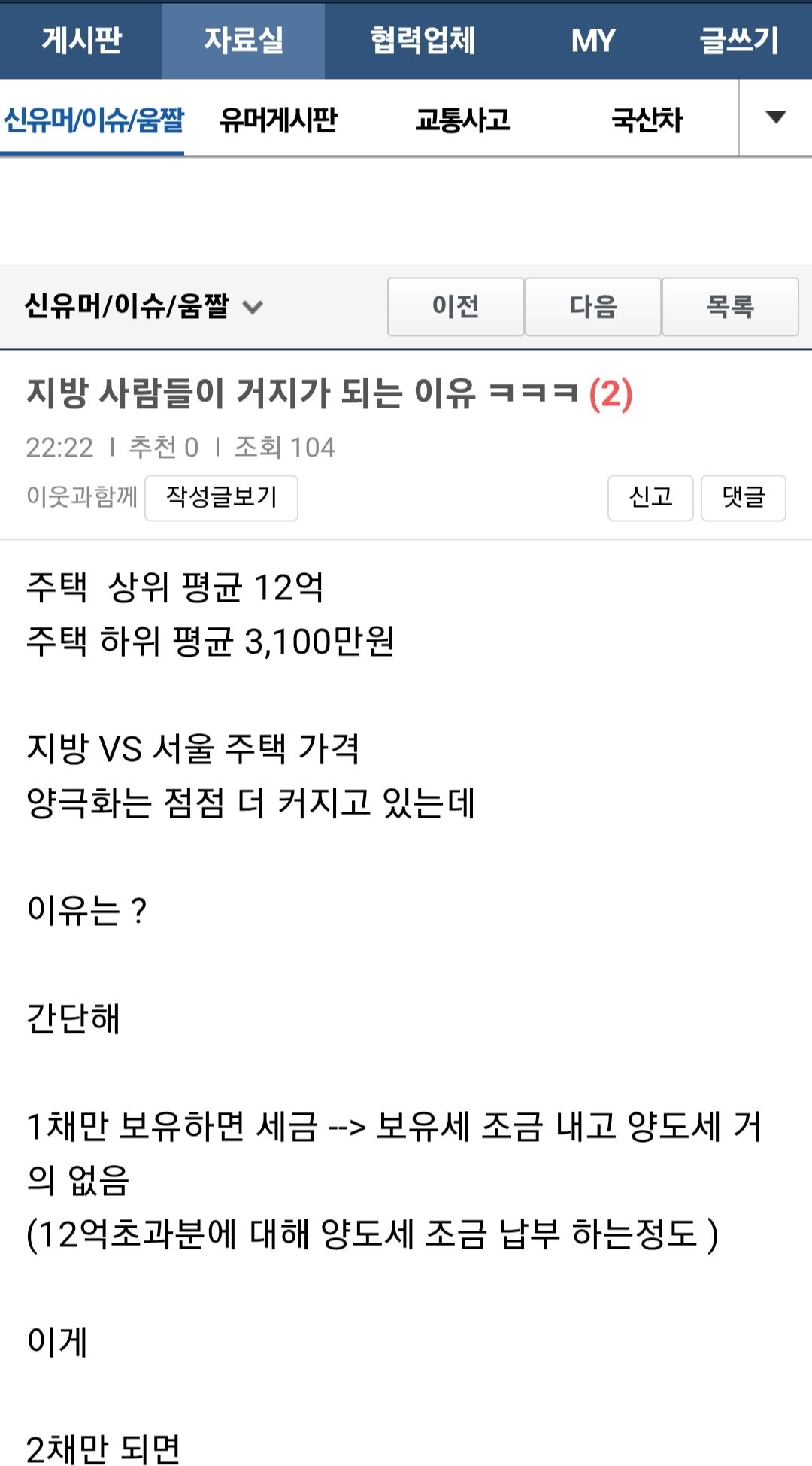Jump to the 댓글 comments

coord(743,498)
